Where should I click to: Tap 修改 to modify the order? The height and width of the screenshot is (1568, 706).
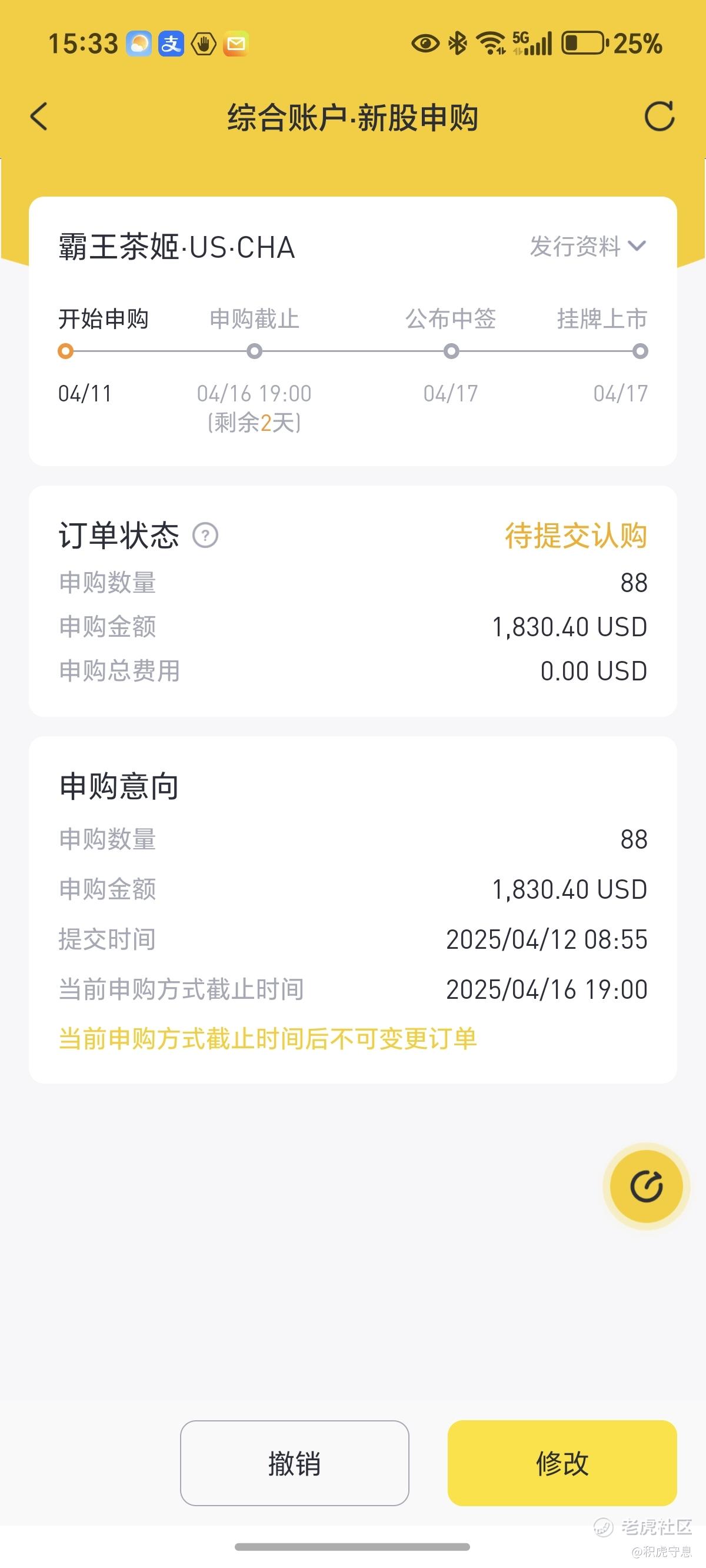(562, 1463)
